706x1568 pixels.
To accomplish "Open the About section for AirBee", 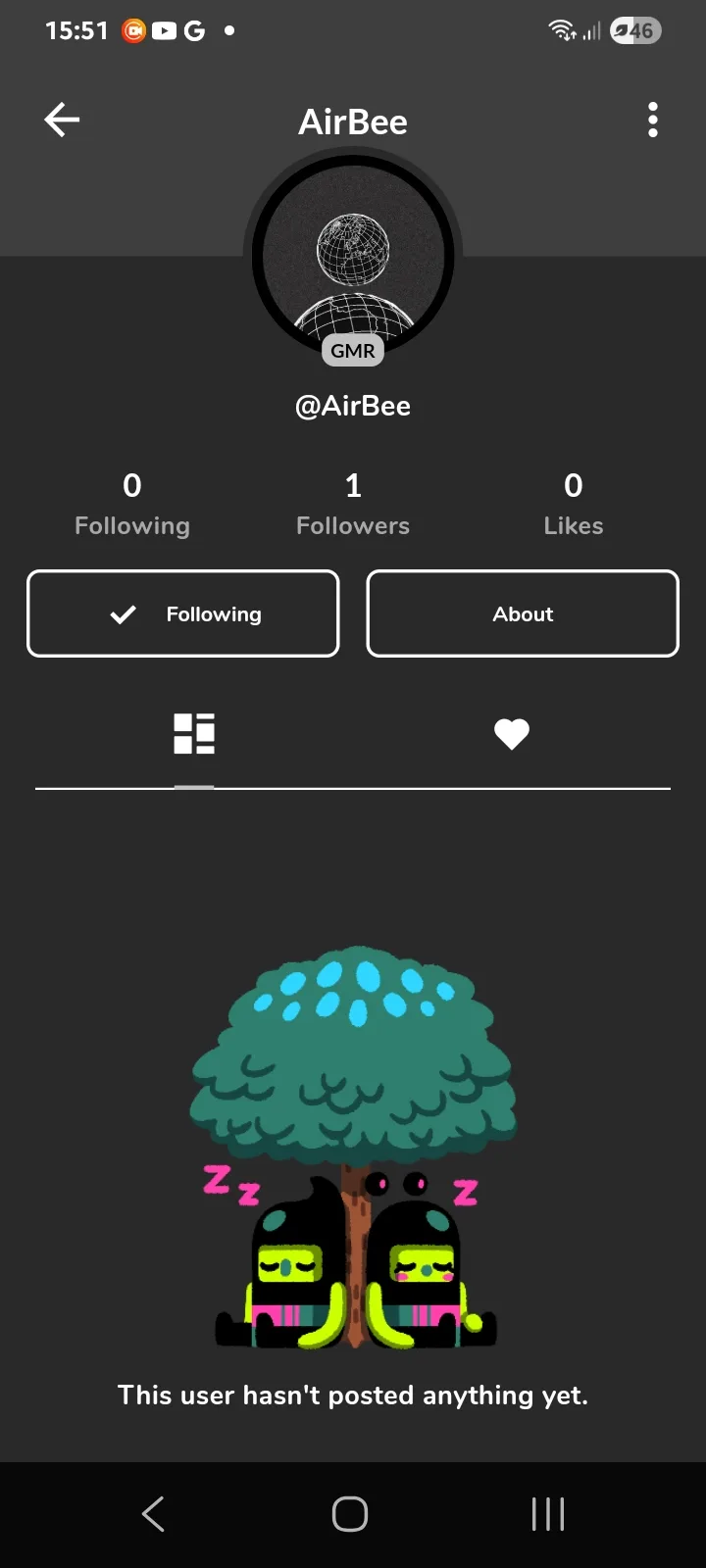I will pyautogui.click(x=523, y=613).
